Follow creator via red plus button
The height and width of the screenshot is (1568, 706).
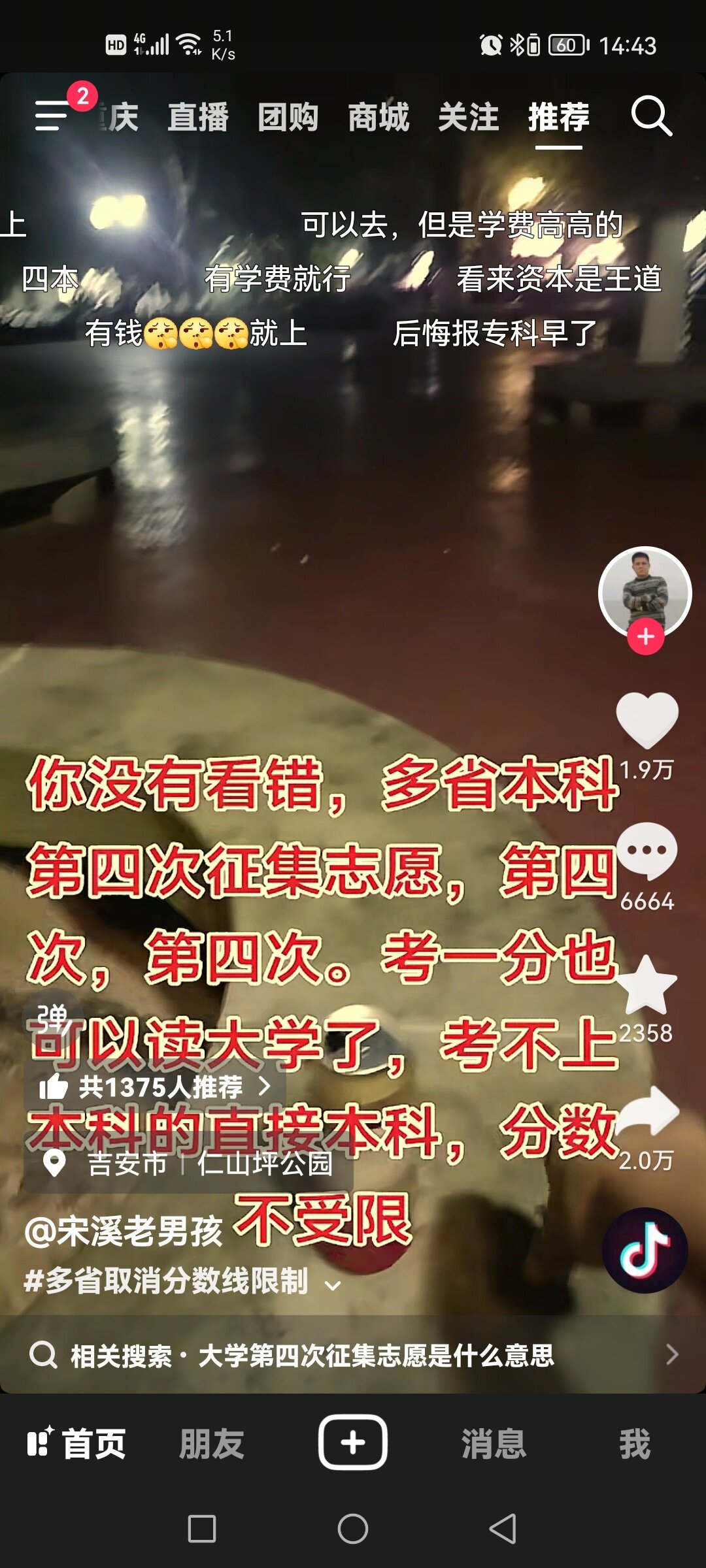(645, 636)
